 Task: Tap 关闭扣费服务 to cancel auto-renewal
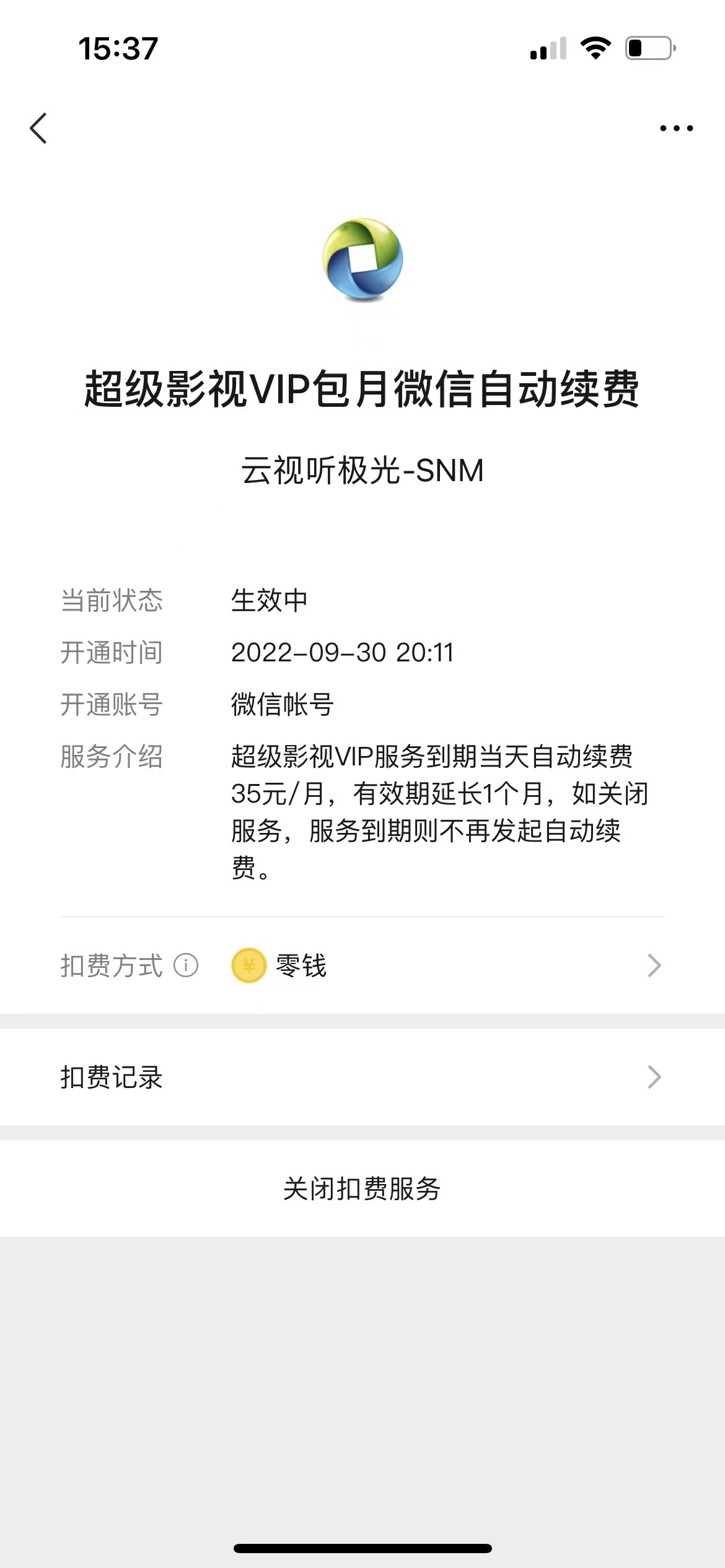(362, 1188)
